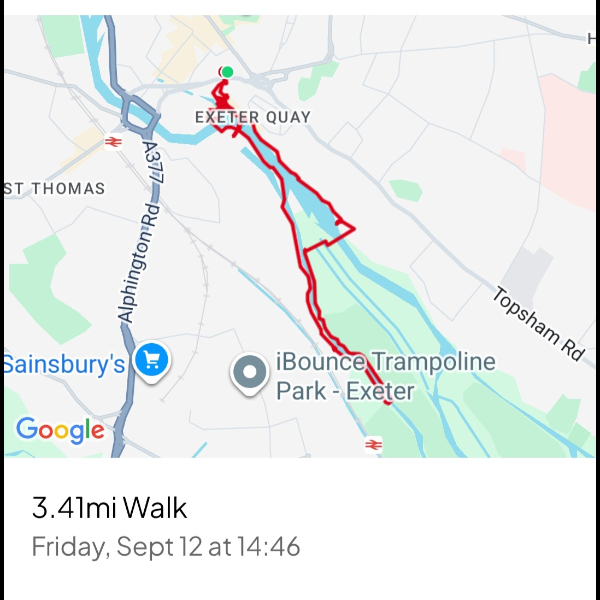Open the 3.41mi Walk activity details
Image resolution: width=600 pixels, height=600 pixels.
110,508
